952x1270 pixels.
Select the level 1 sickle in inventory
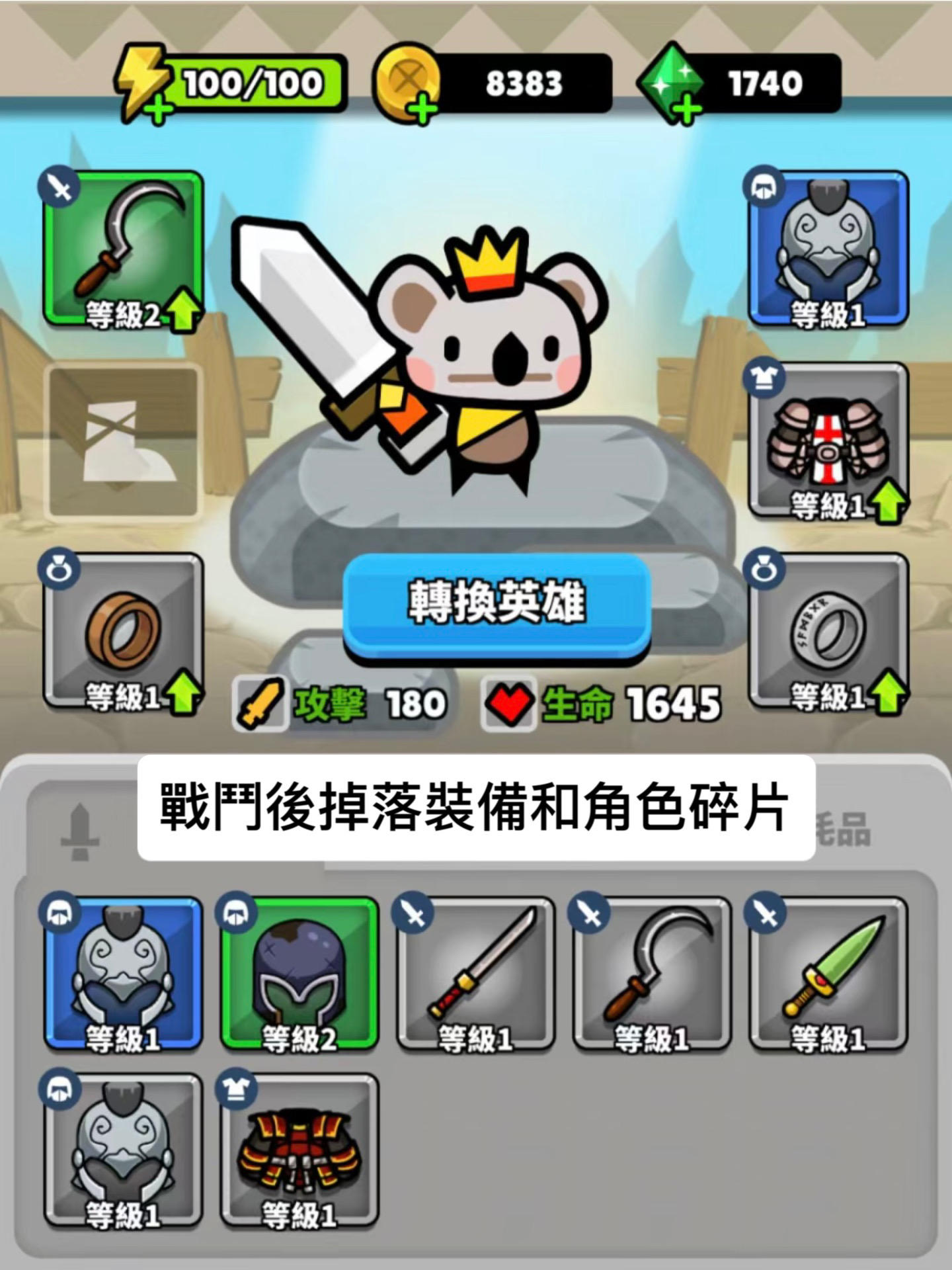pyautogui.click(x=652, y=973)
